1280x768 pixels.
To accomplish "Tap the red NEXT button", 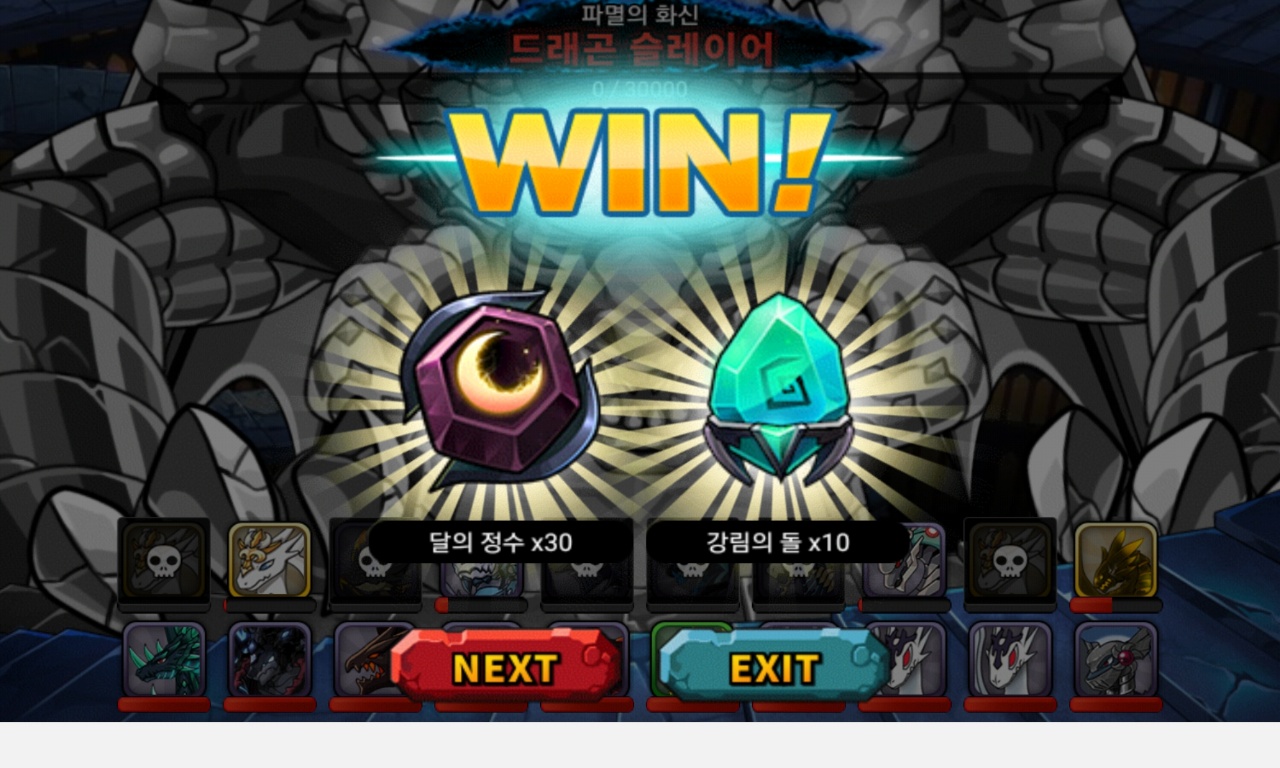I will tap(505, 667).
